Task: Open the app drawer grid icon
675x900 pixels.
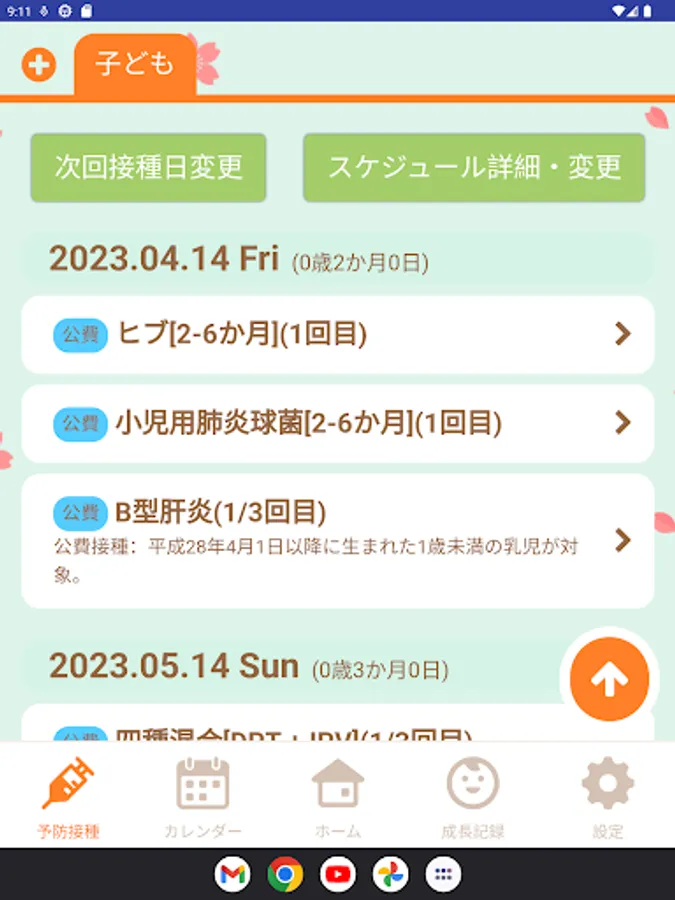Action: point(443,874)
